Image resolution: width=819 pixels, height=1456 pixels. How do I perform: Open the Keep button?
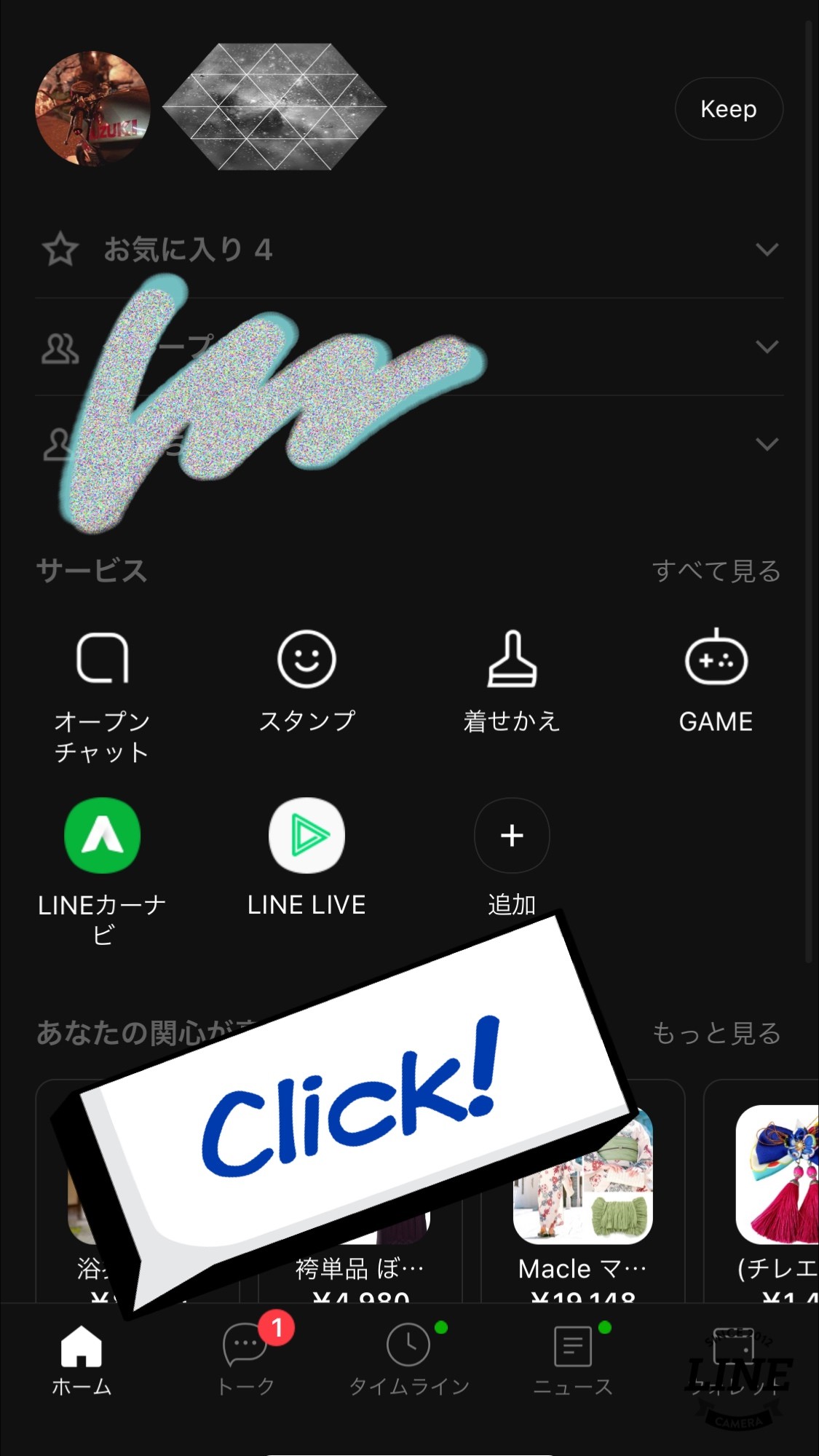[x=728, y=109]
